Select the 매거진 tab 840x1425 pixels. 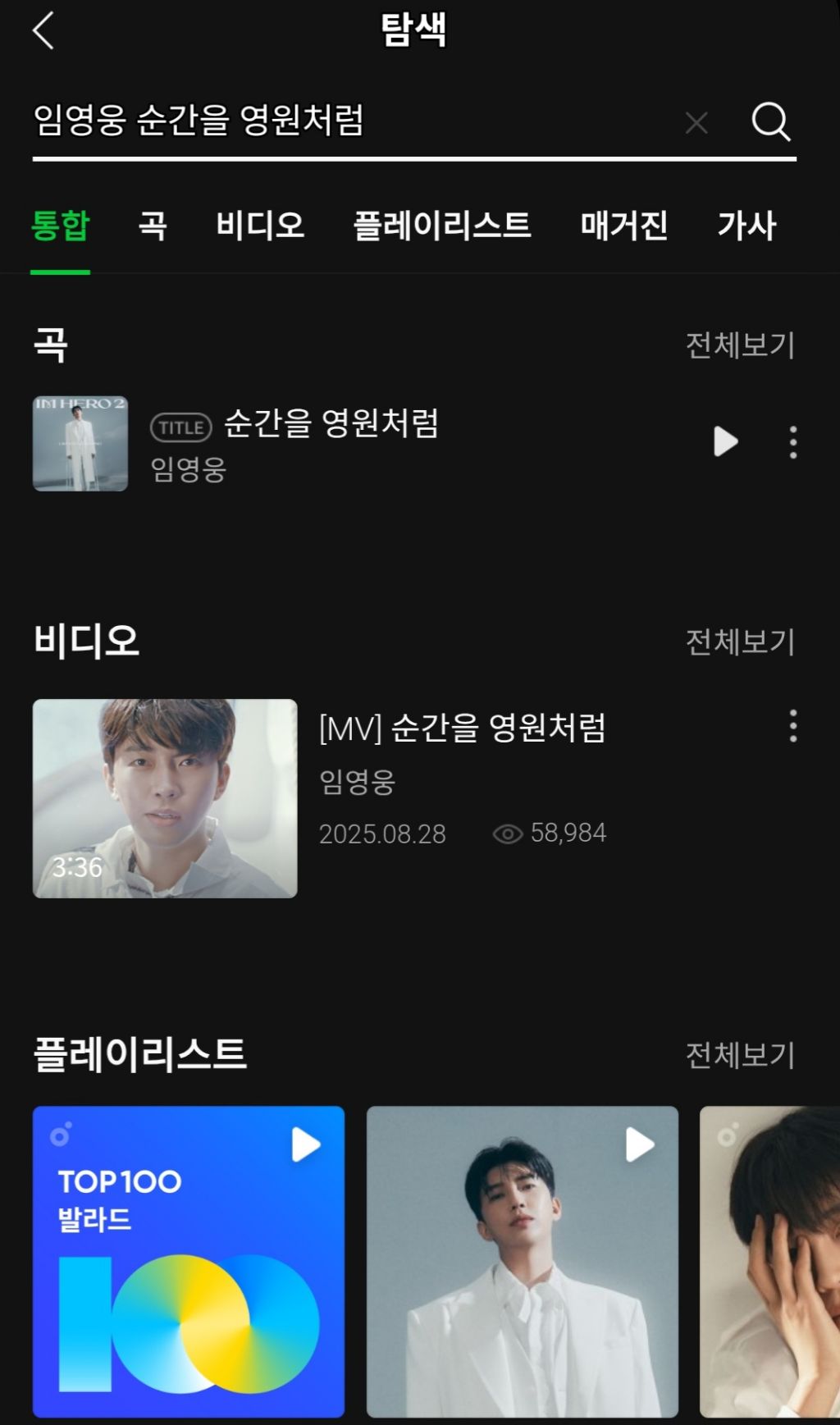[x=624, y=226]
